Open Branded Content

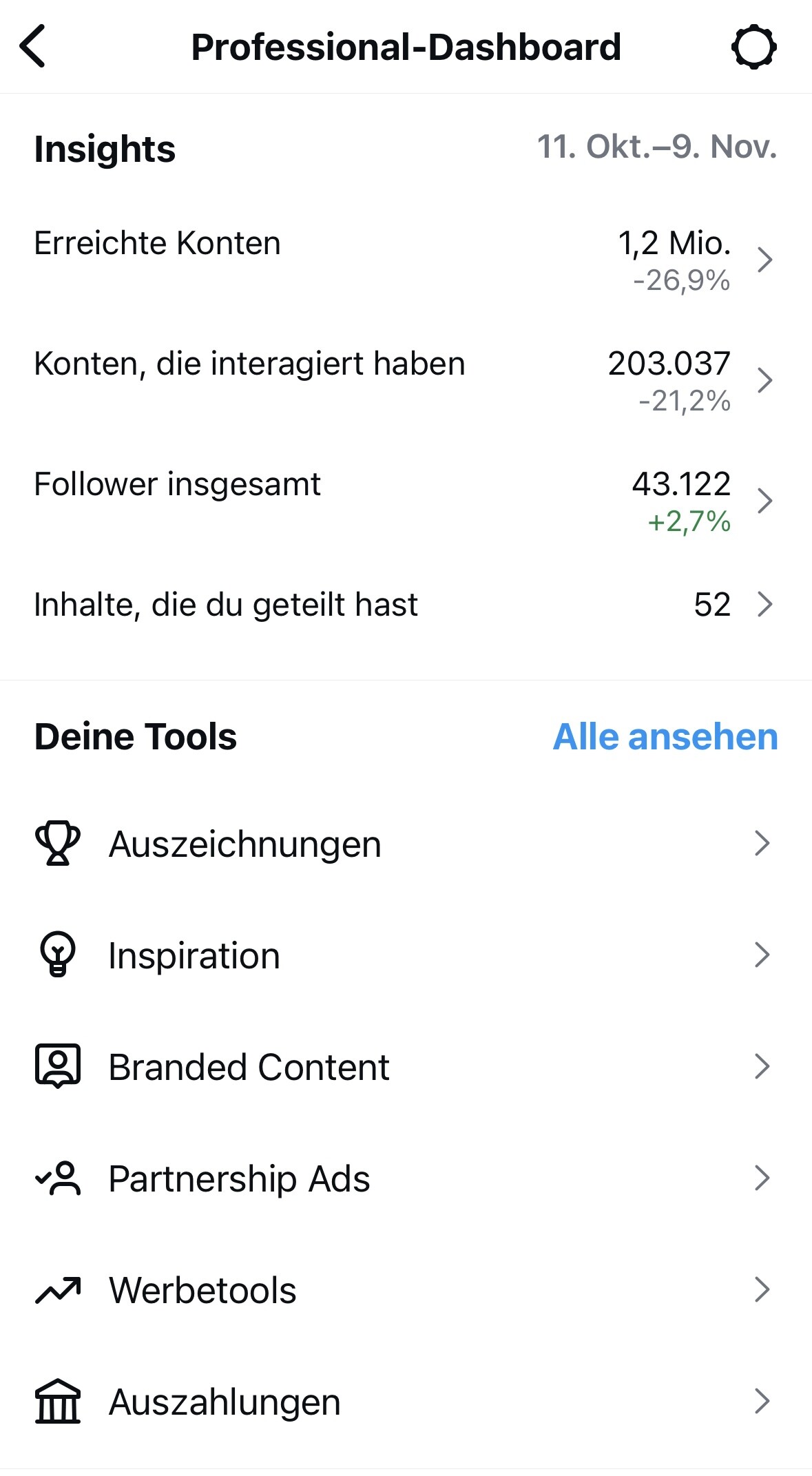406,1066
